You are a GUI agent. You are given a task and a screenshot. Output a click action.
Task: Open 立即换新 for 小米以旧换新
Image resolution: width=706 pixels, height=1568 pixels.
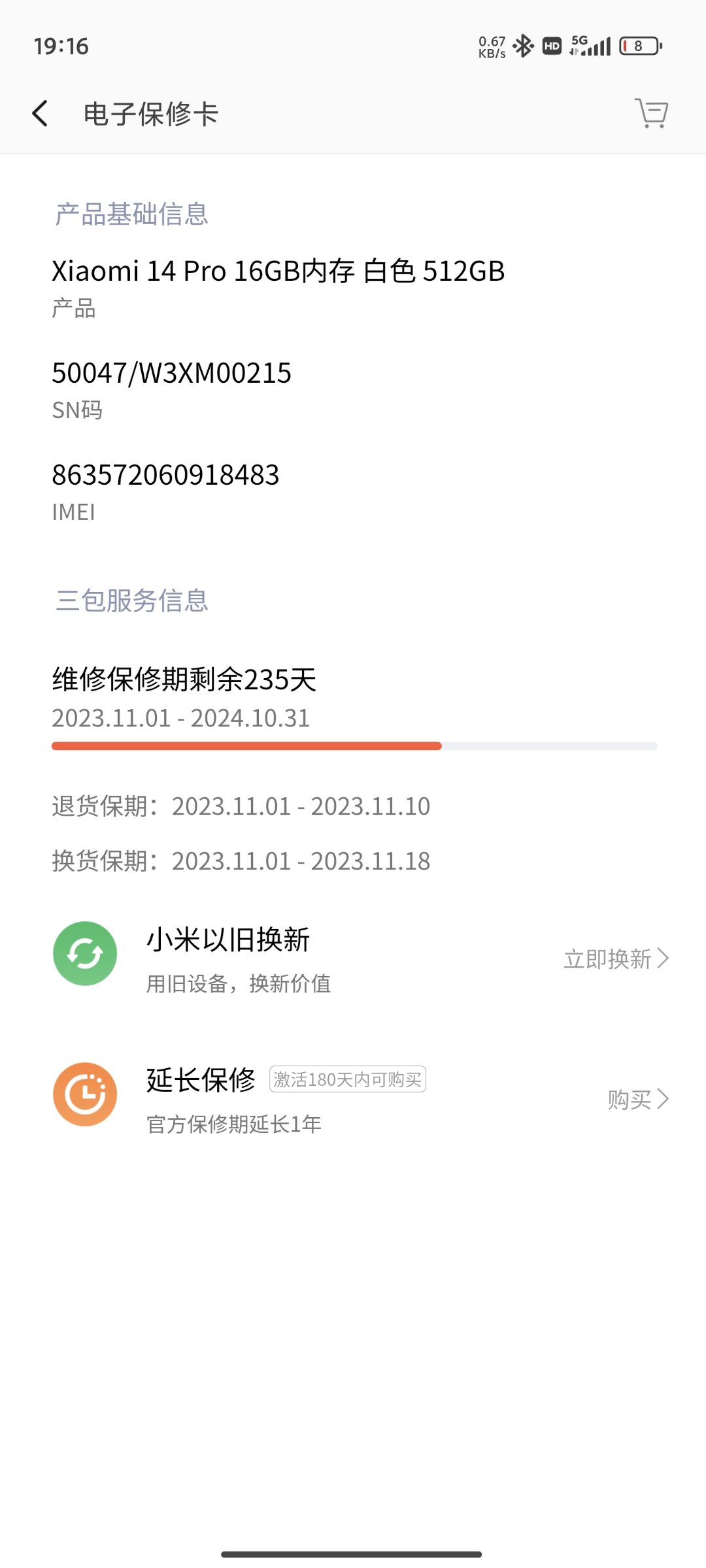[x=616, y=959]
